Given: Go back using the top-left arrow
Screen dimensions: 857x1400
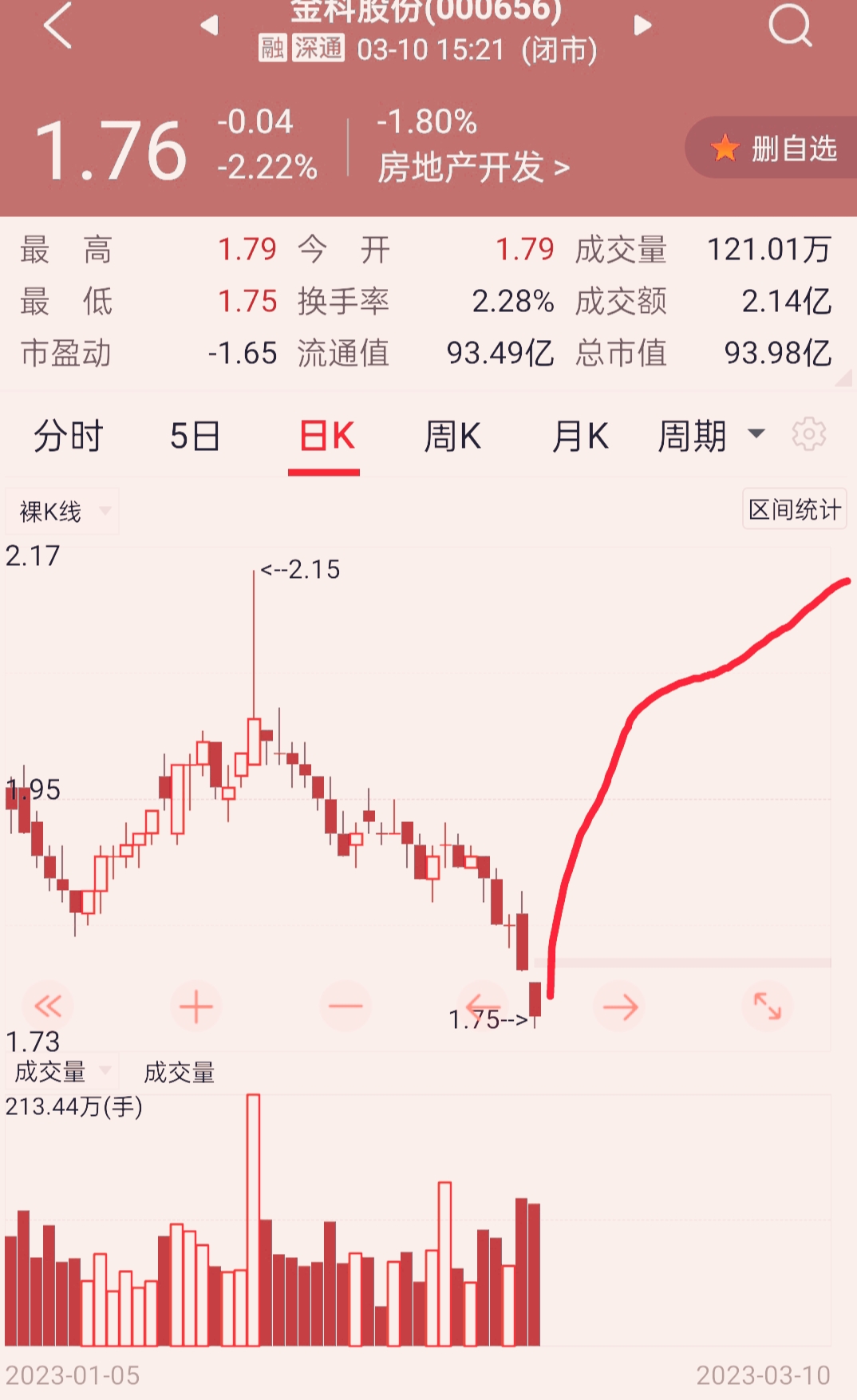Looking at the screenshot, I should coord(57,26).
